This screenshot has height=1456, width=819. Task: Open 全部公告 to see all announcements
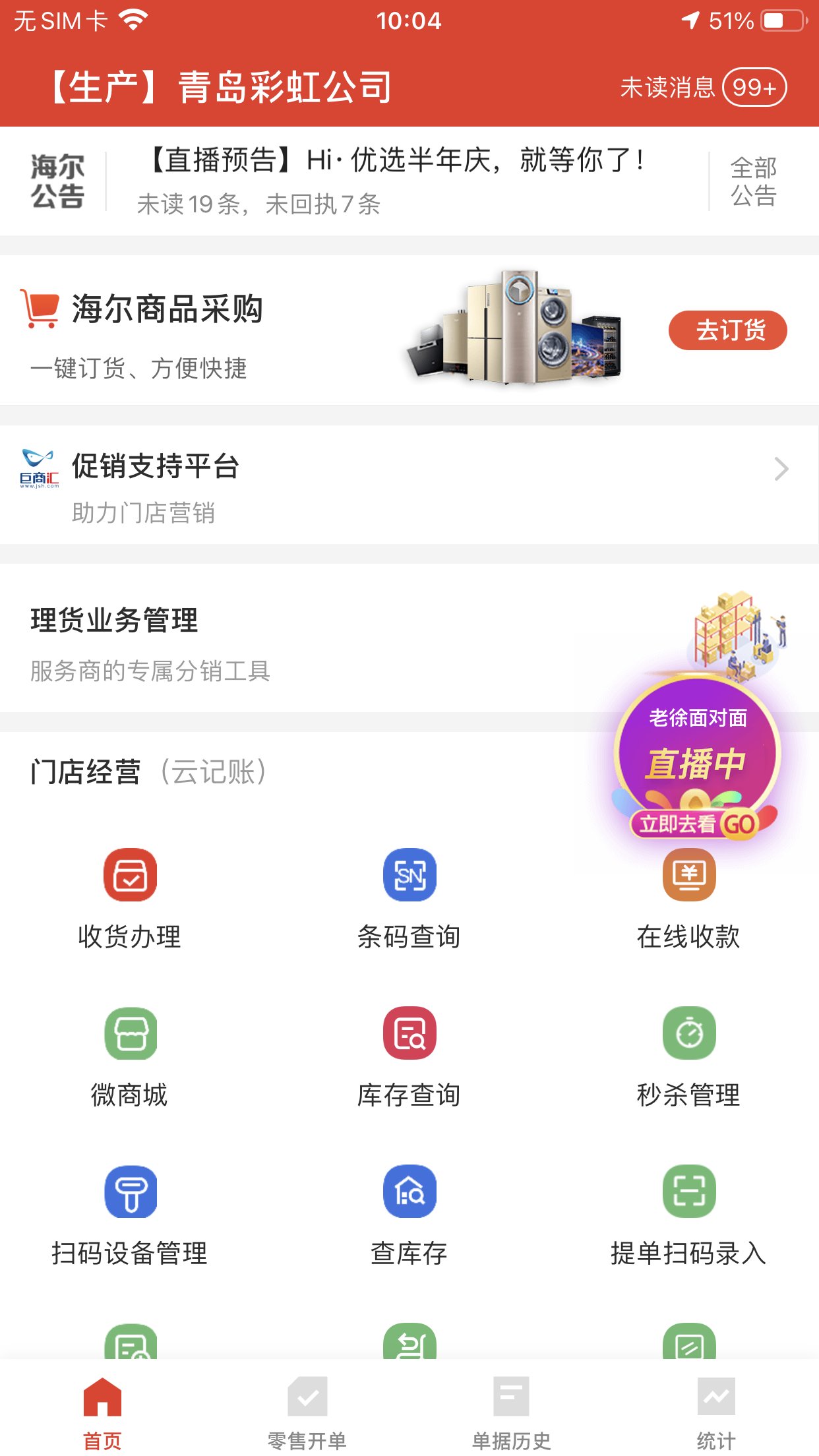coord(754,181)
